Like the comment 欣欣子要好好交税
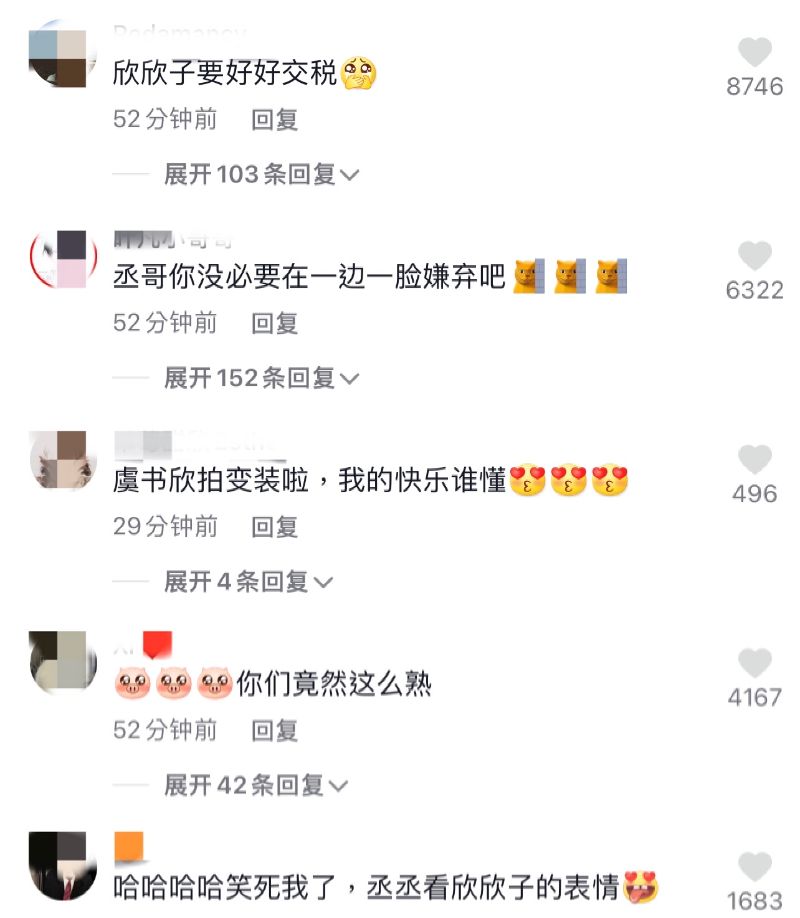The image size is (800, 918). point(755,53)
